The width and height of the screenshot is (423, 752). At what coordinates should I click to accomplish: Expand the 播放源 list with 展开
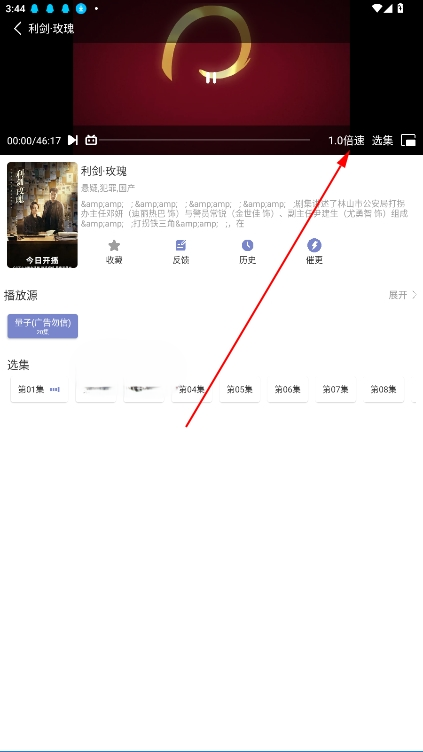tap(402, 295)
